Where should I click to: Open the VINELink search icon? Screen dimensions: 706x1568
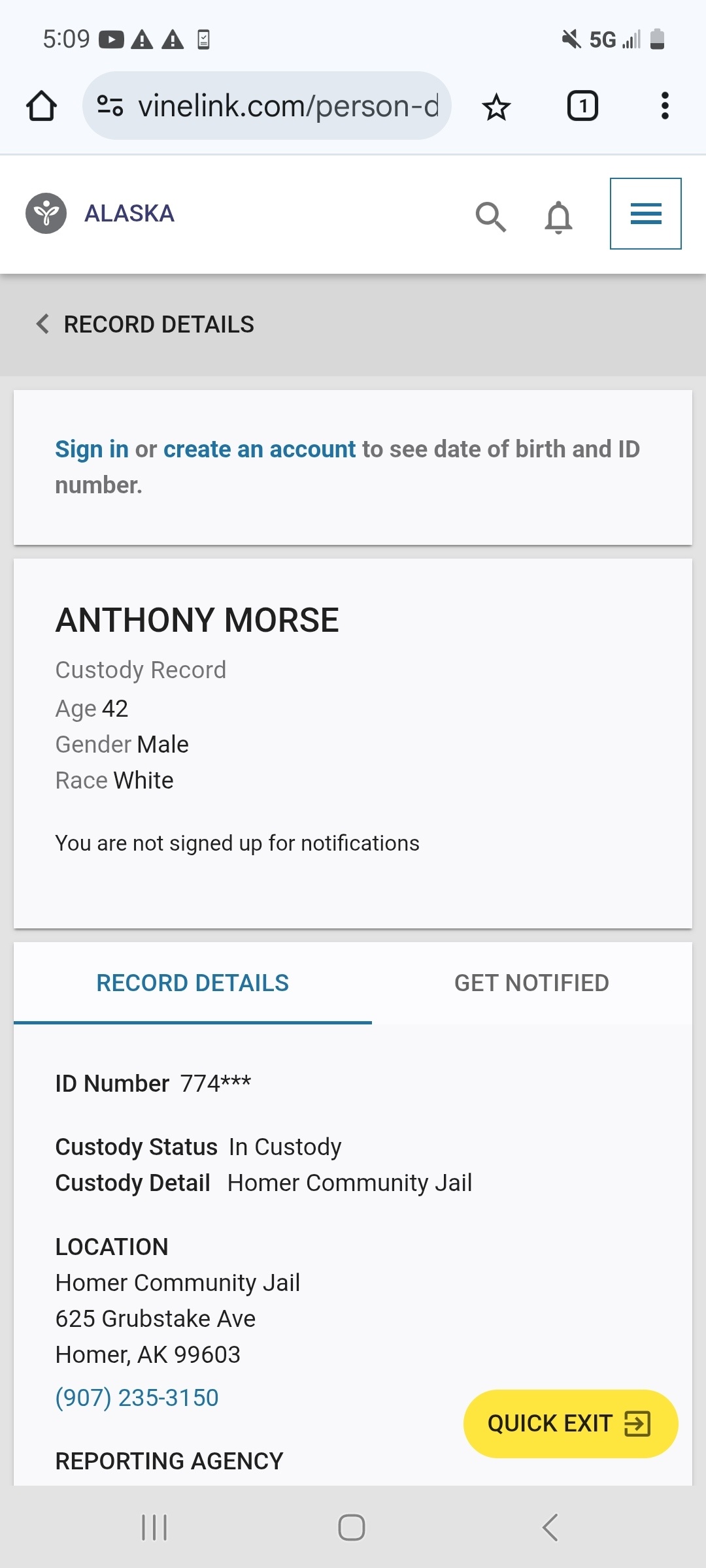(x=490, y=216)
